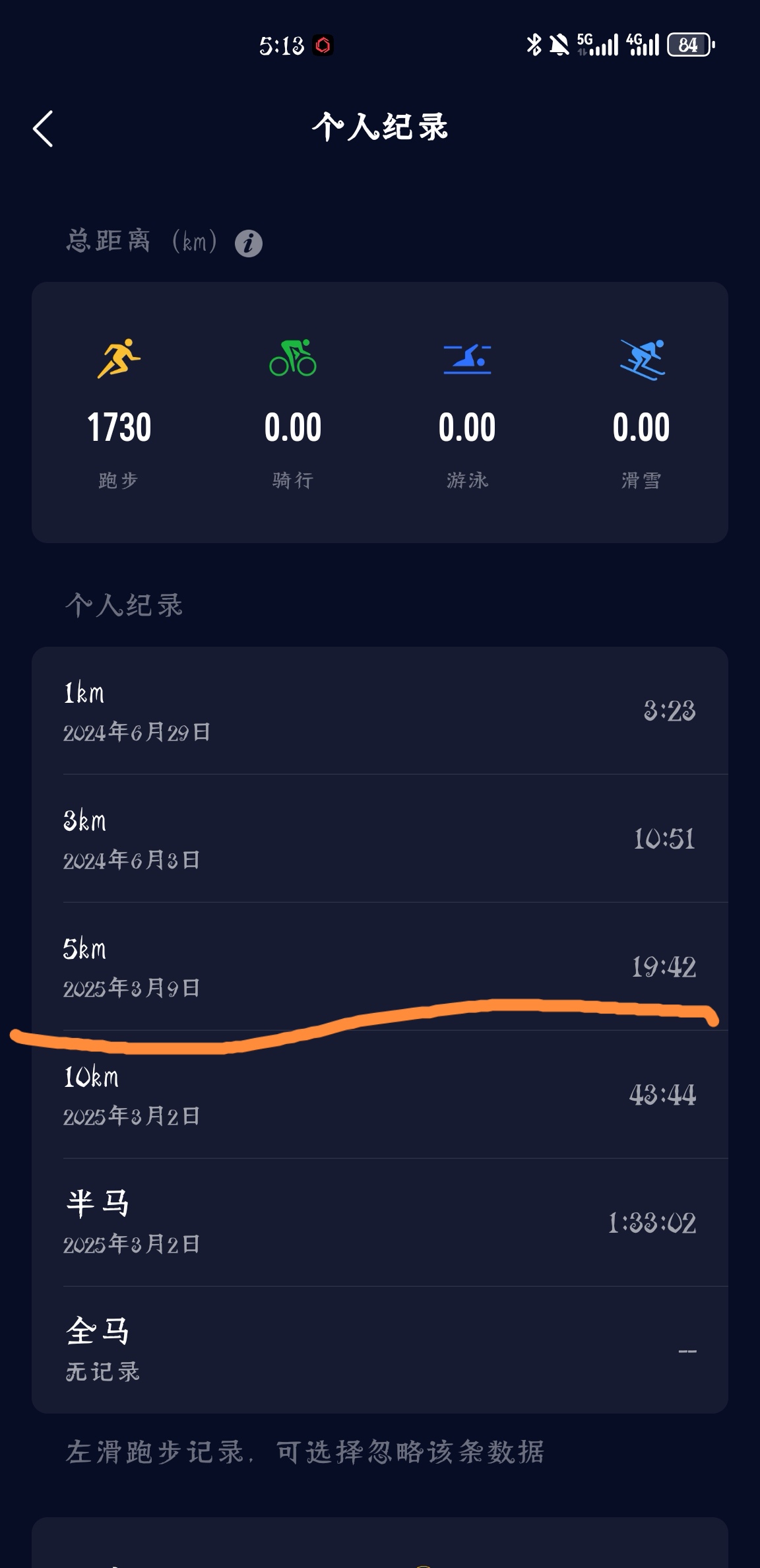Open the 3km record from 2024年6月3日

380,839
